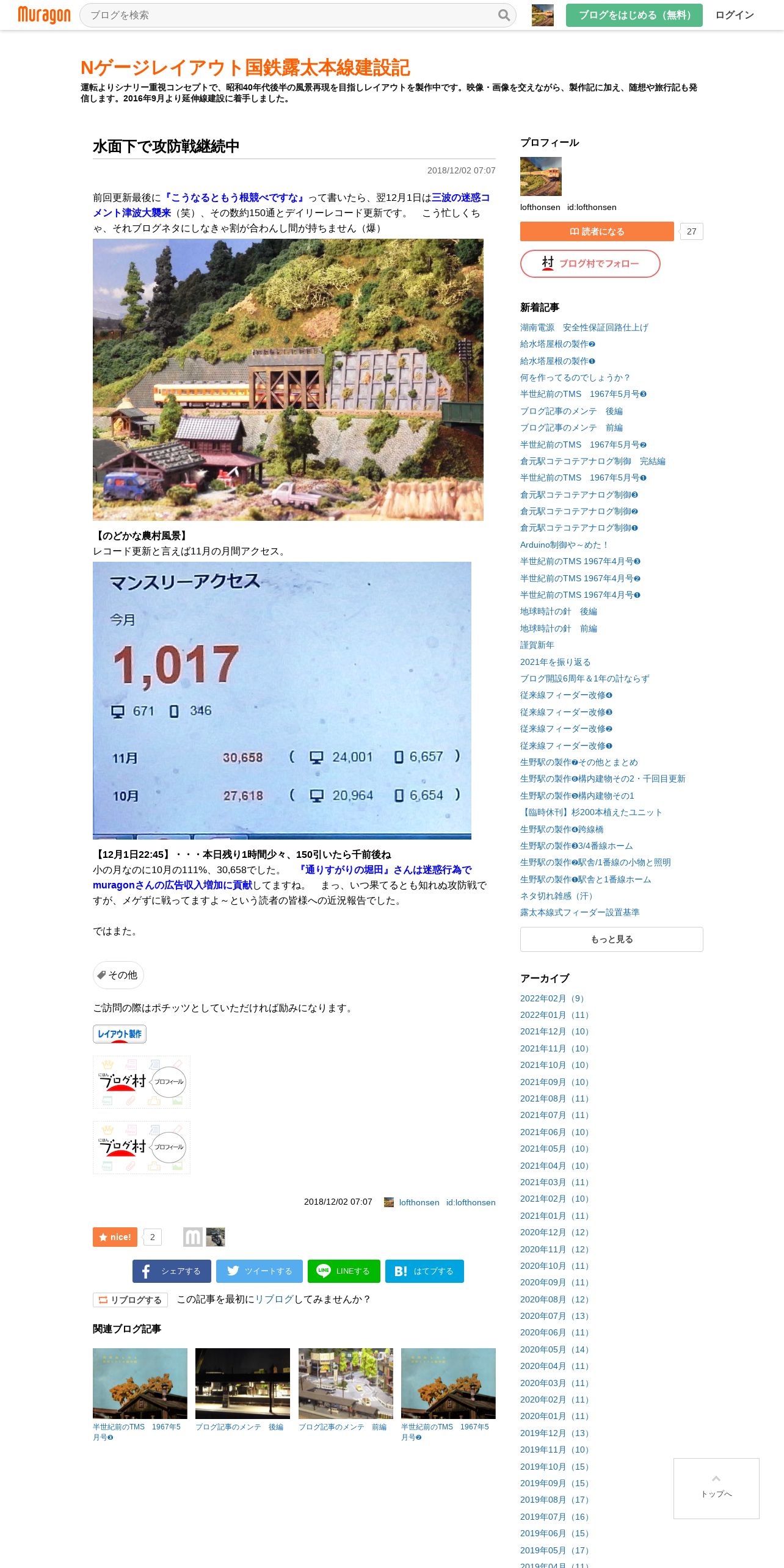
Task: Become a reader via 読者になる
Action: point(597,231)
